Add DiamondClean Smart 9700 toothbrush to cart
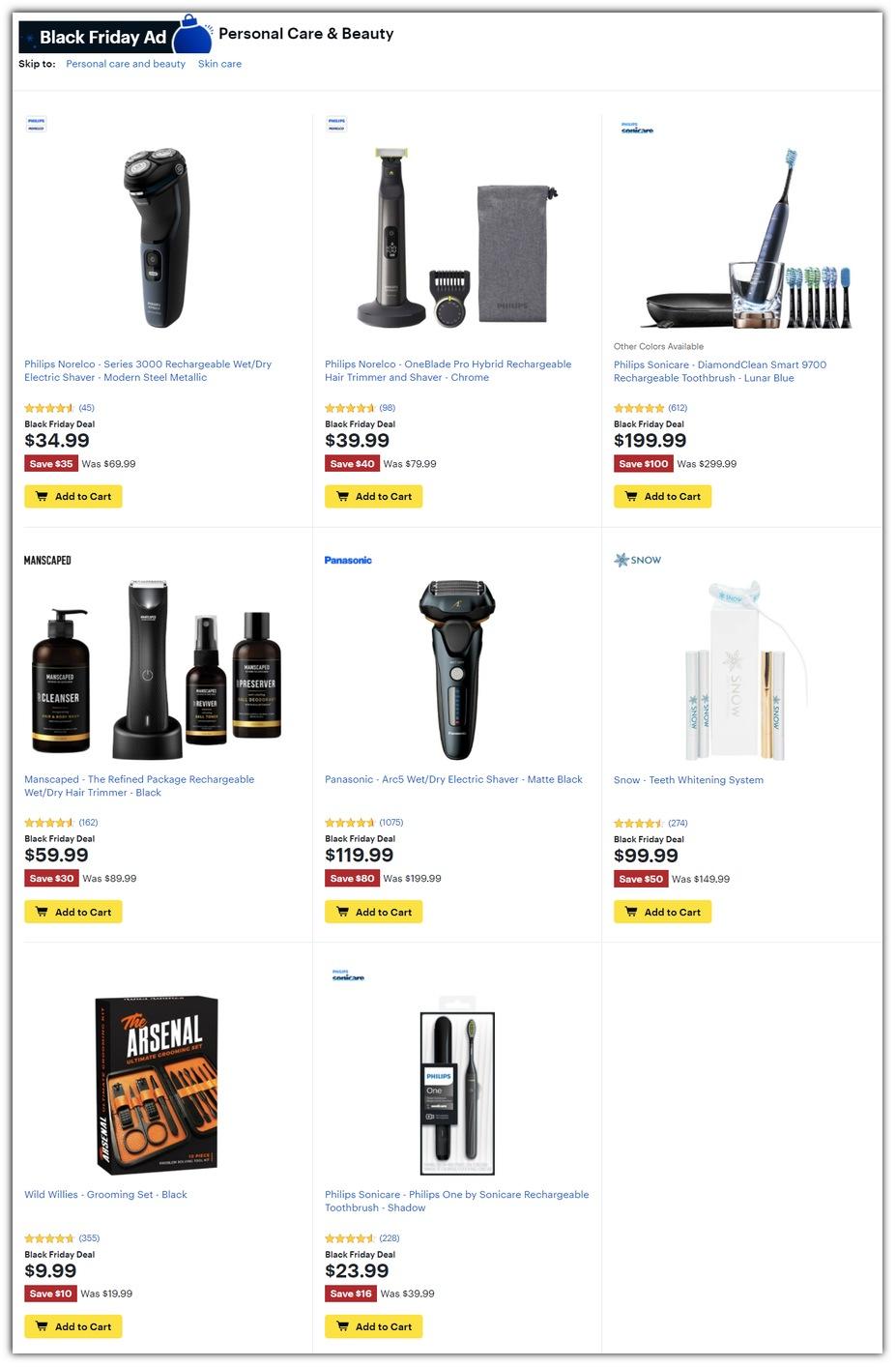This screenshot has height=1367, width=896. click(663, 497)
